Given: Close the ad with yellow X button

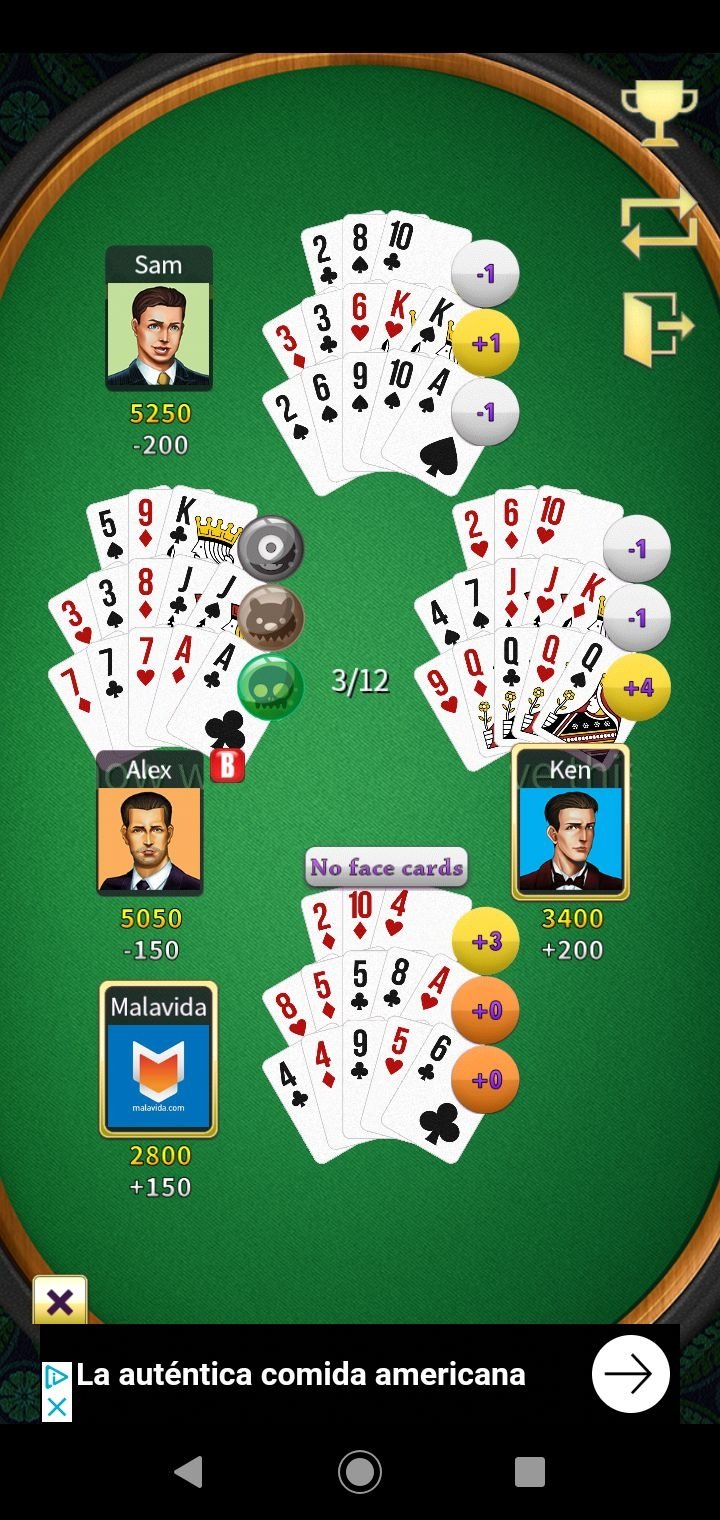Looking at the screenshot, I should coord(60,1301).
